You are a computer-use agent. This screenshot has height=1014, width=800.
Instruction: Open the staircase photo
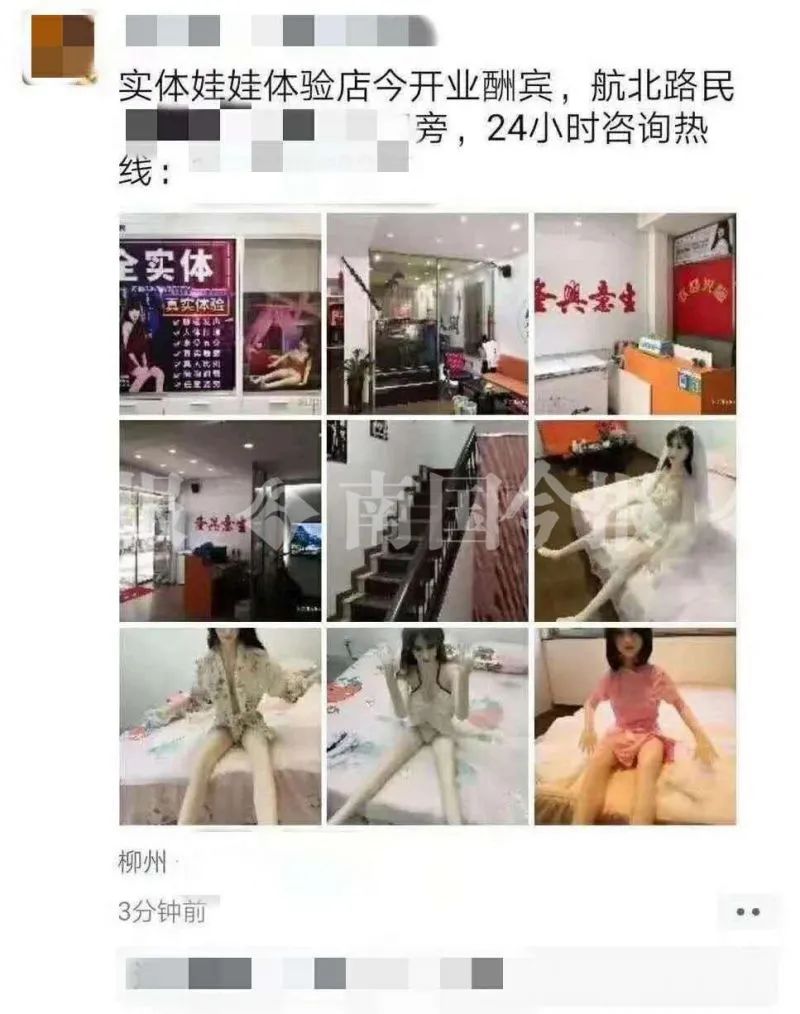coord(427,520)
